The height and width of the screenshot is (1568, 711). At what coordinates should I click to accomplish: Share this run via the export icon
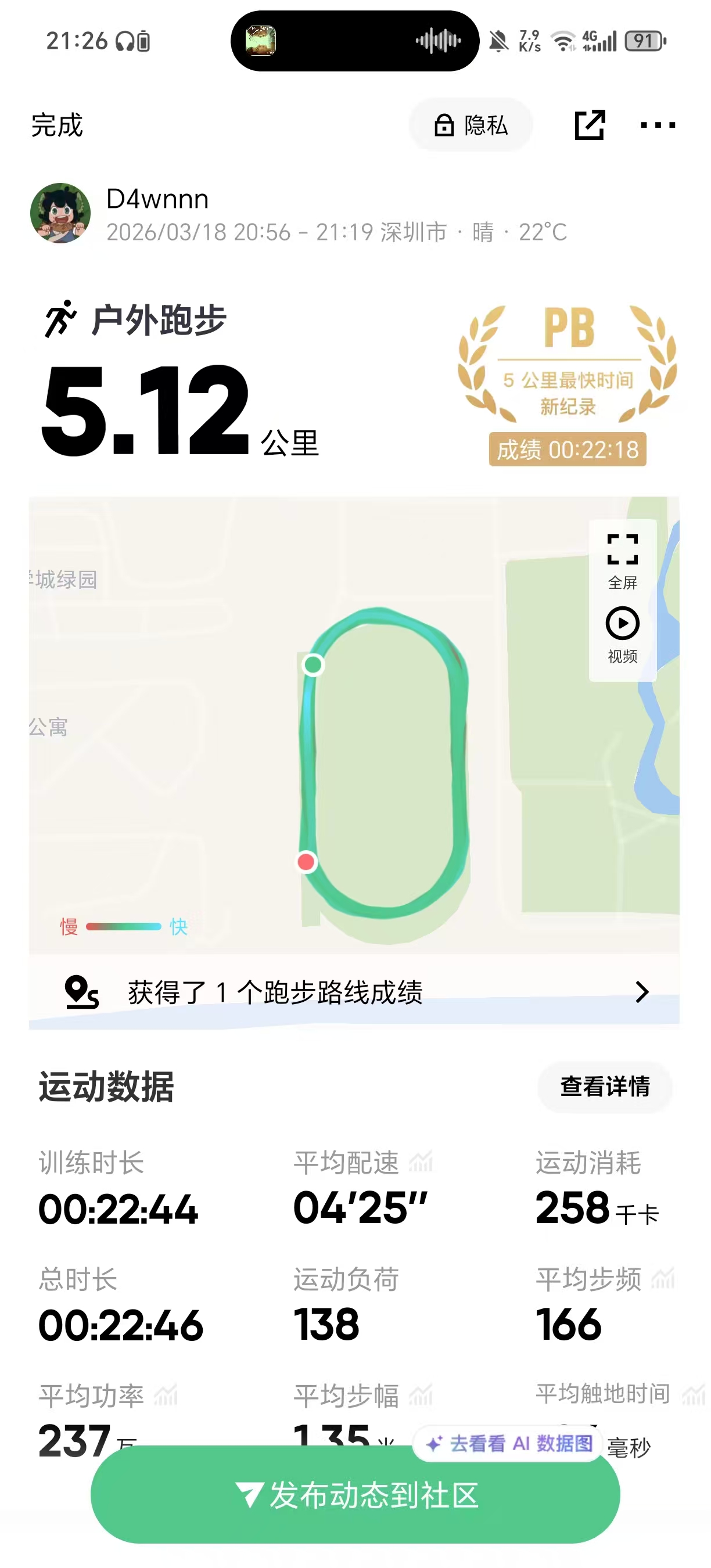click(589, 125)
